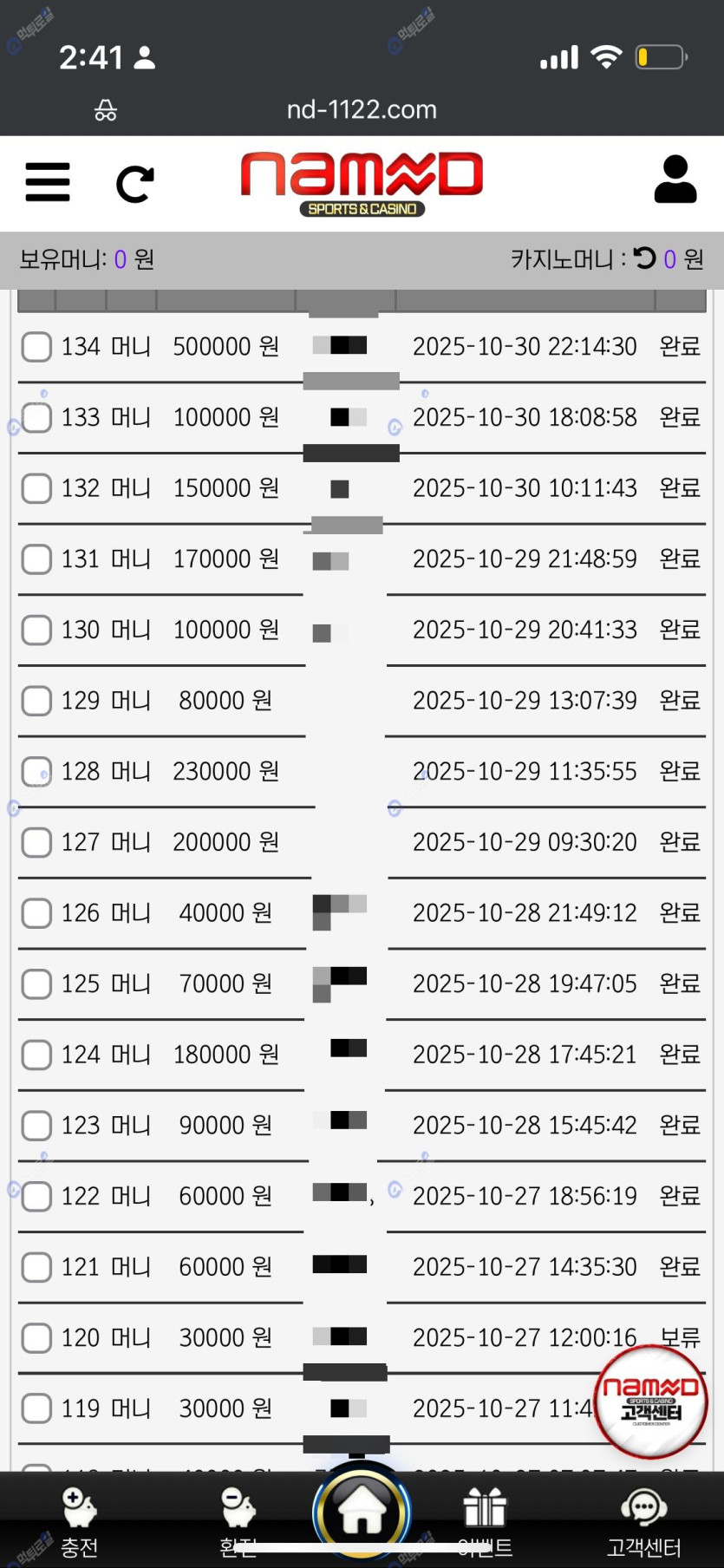Open 고객센터 in the bottom bar
724x1568 pixels.
click(x=643, y=1523)
